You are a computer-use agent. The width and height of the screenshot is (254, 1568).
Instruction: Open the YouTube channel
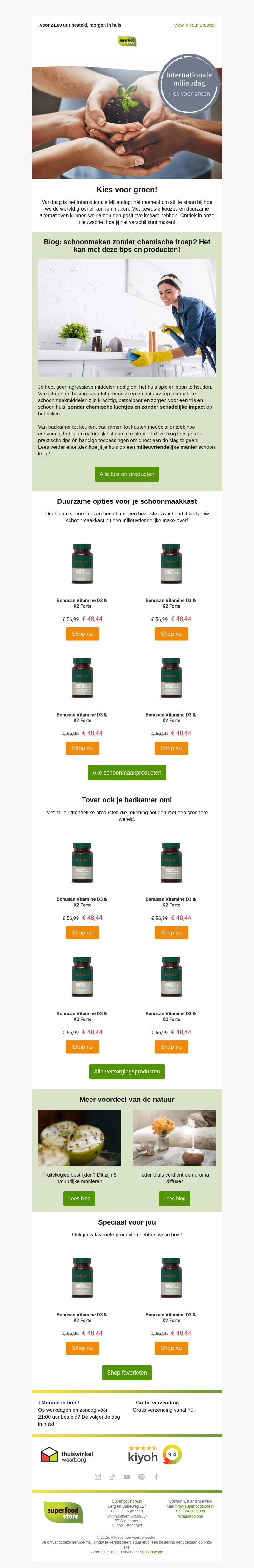(x=127, y=1477)
